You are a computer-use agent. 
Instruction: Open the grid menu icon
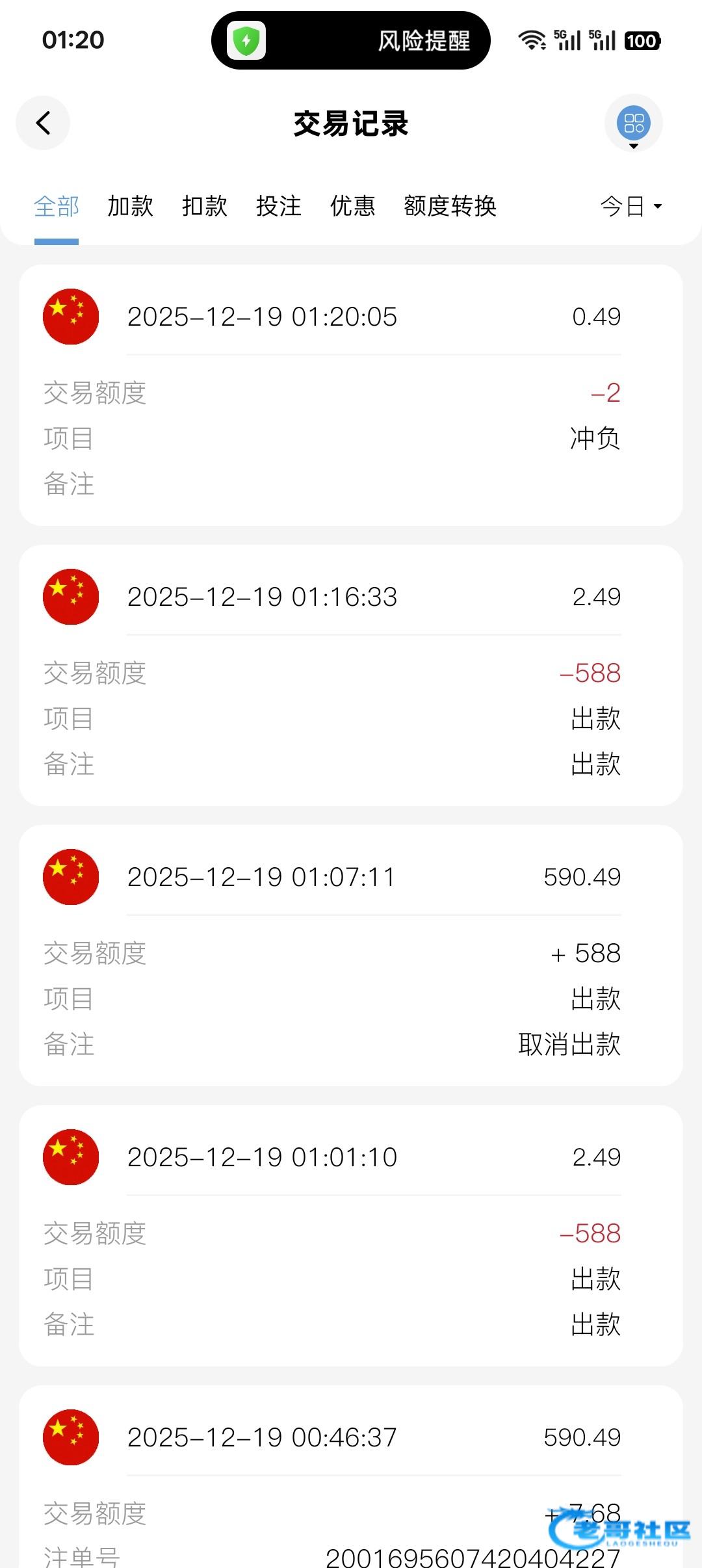pos(633,123)
